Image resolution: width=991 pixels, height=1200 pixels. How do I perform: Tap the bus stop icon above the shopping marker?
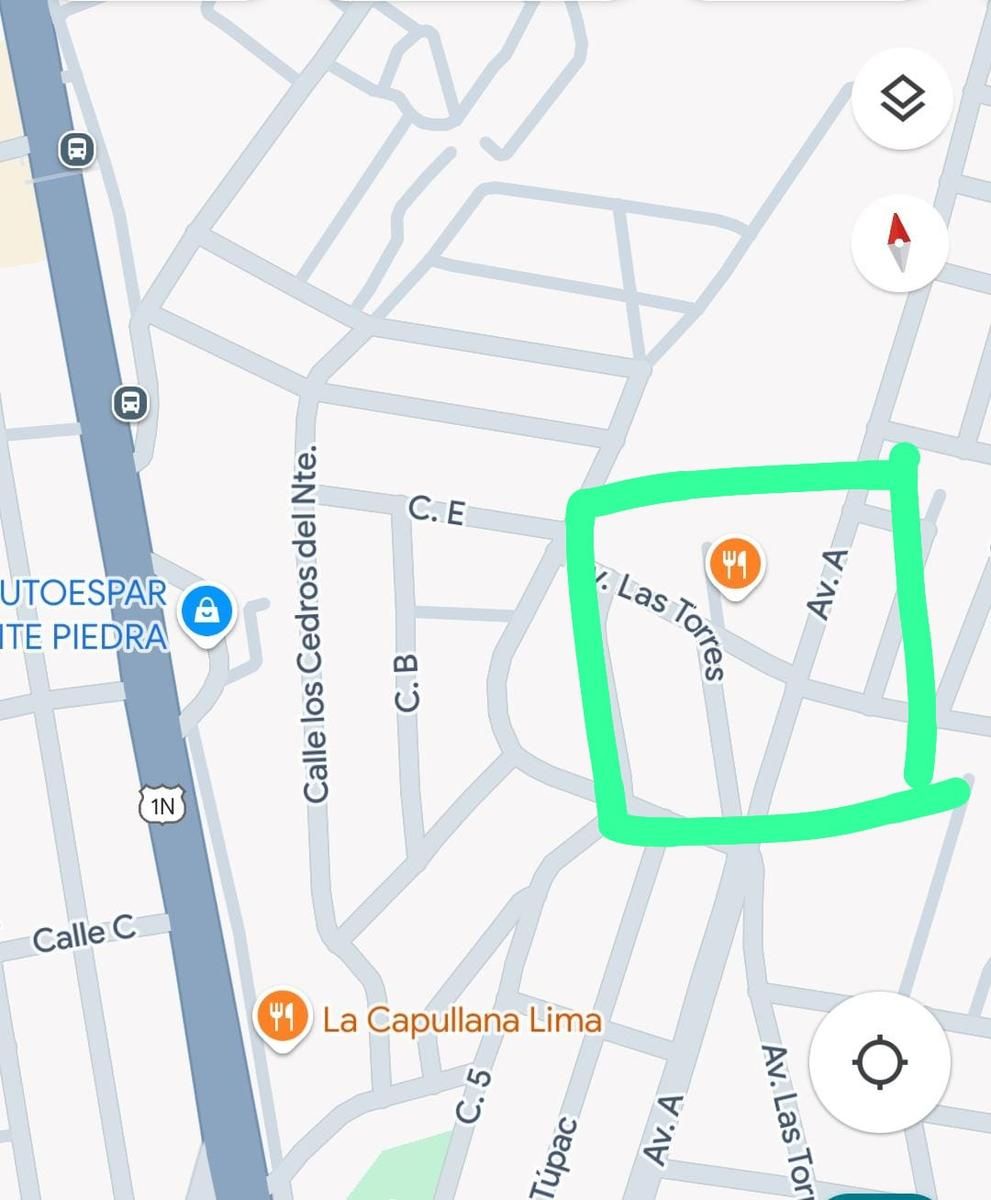click(x=129, y=403)
